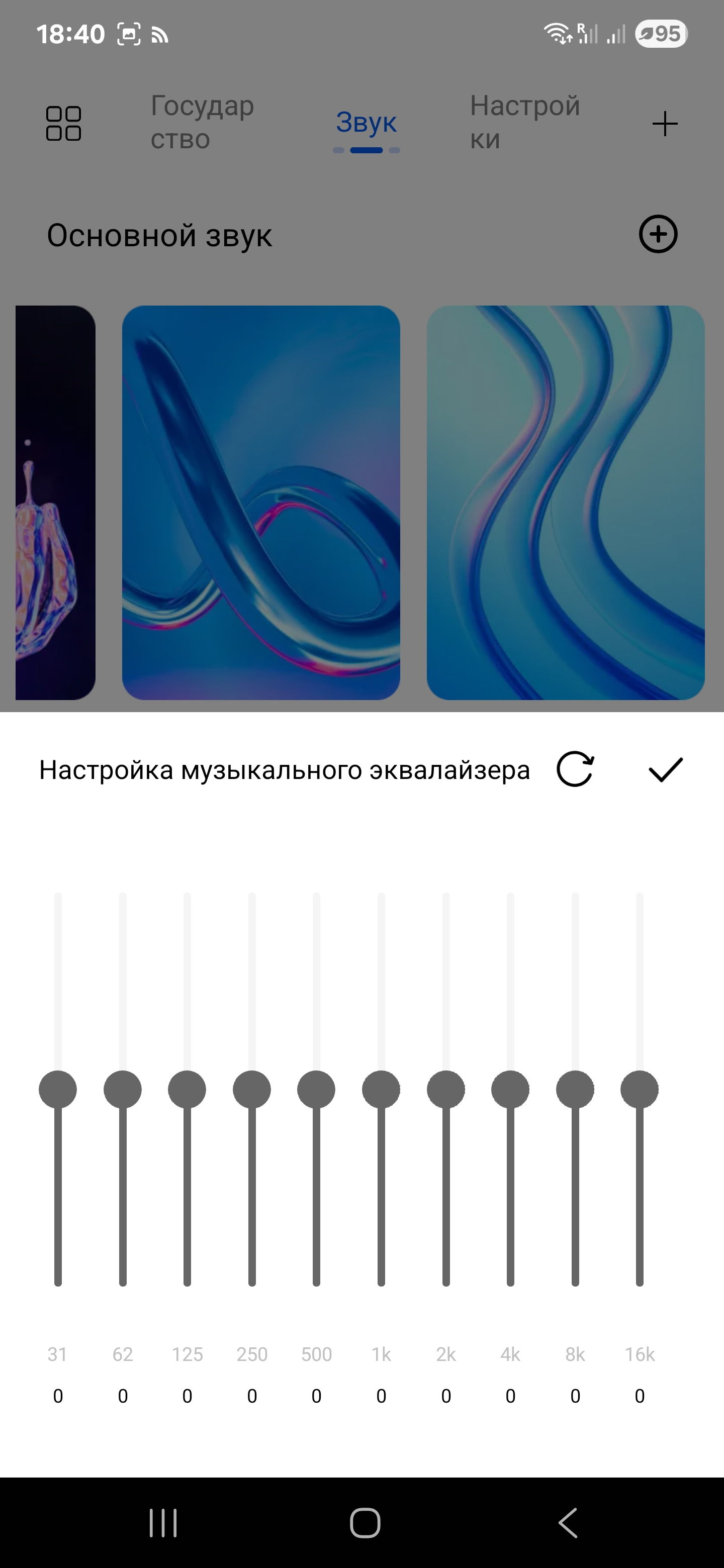Confirm equalizer settings with the checkmark
This screenshot has height=1568, width=724.
666,770
